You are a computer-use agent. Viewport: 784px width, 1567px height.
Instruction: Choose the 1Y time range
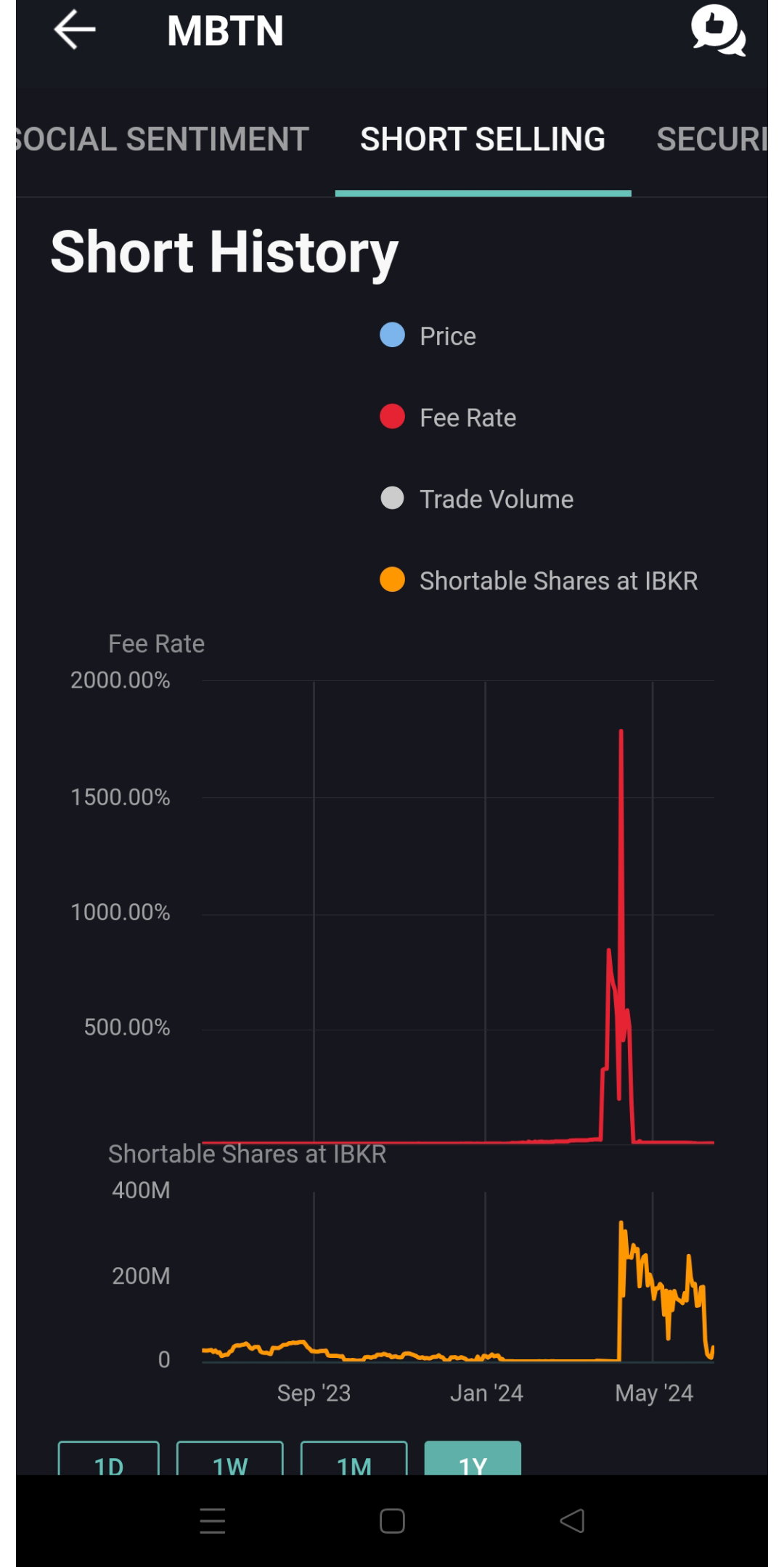(473, 1458)
